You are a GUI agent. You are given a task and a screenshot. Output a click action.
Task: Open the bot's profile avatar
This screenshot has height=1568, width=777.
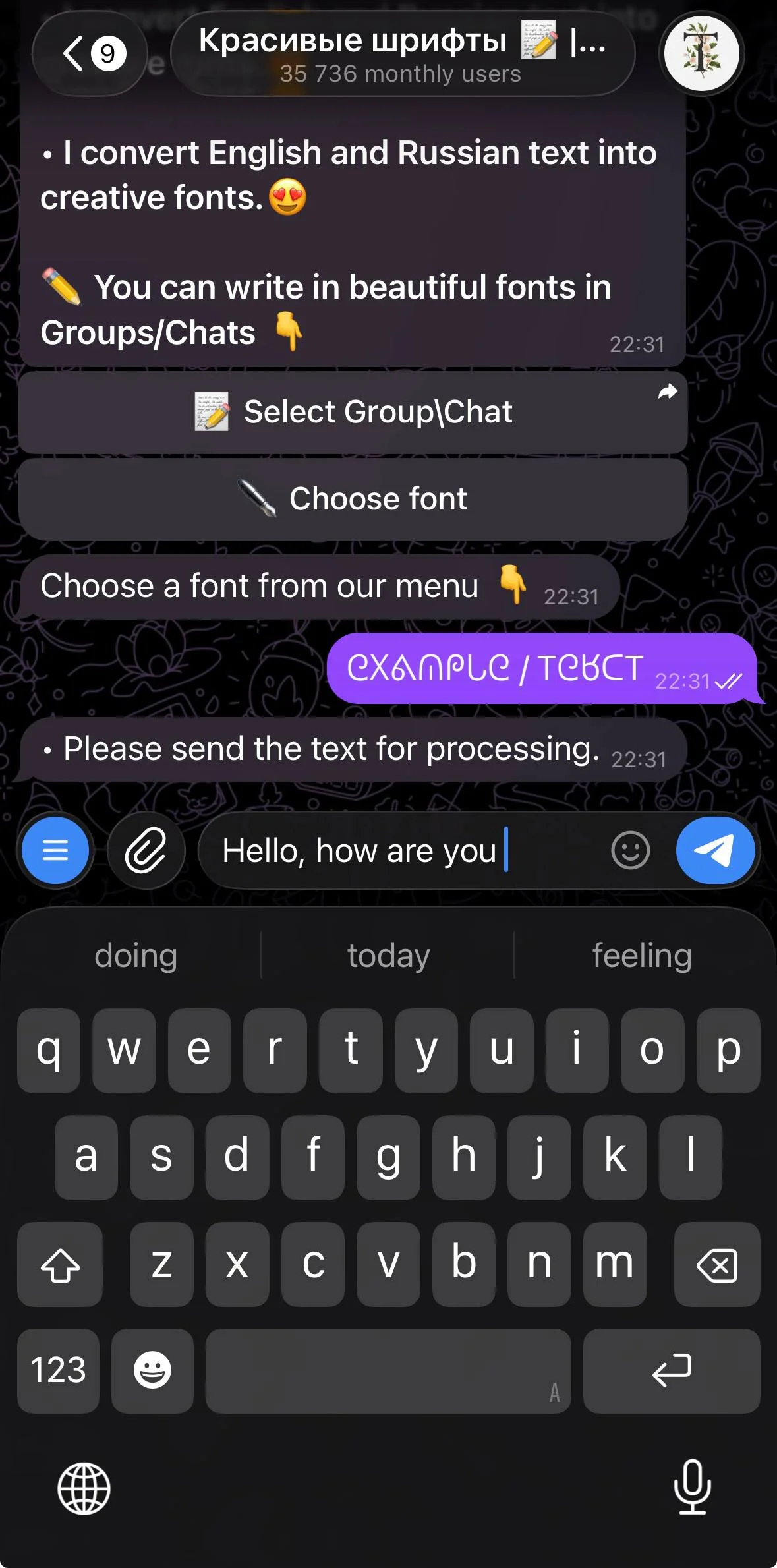coord(702,53)
